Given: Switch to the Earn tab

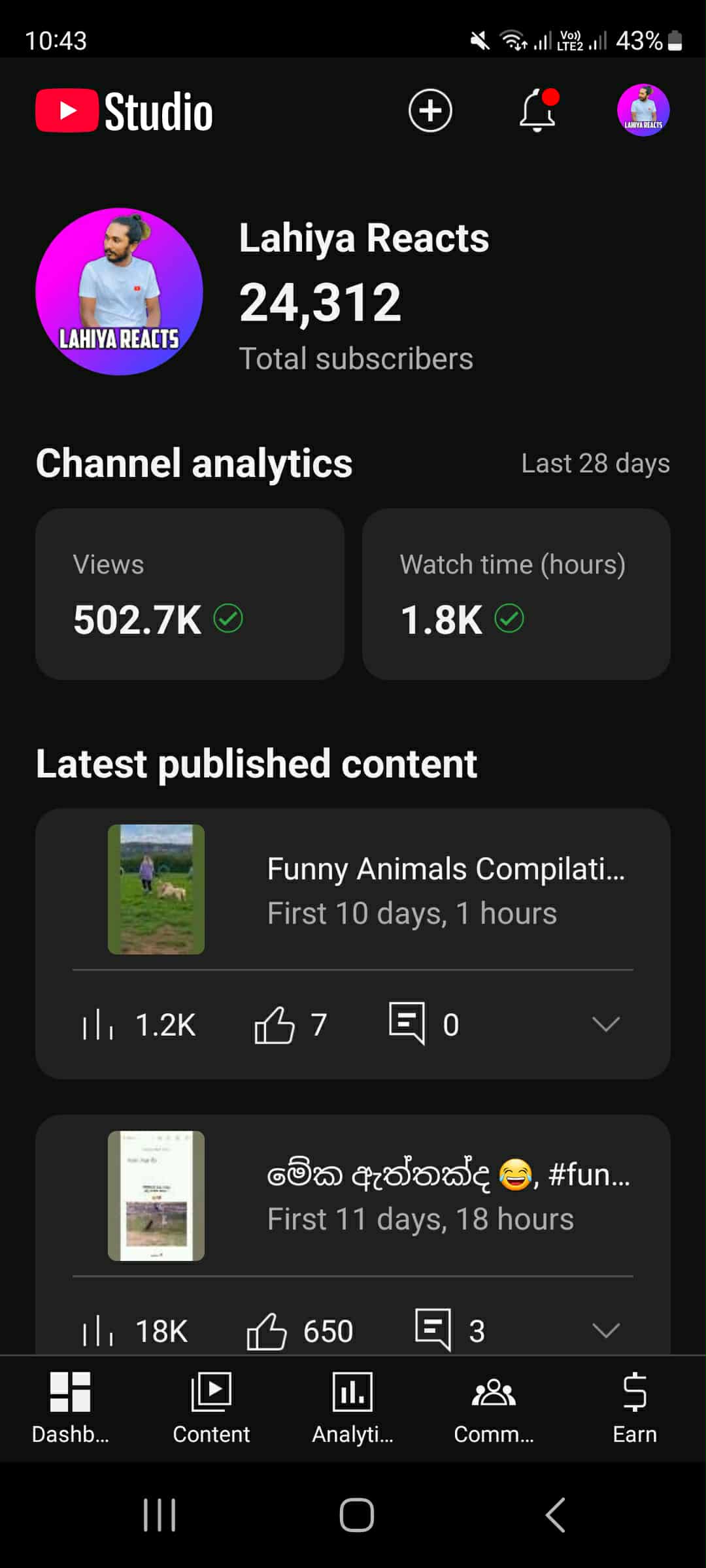Looking at the screenshot, I should (x=635, y=1407).
